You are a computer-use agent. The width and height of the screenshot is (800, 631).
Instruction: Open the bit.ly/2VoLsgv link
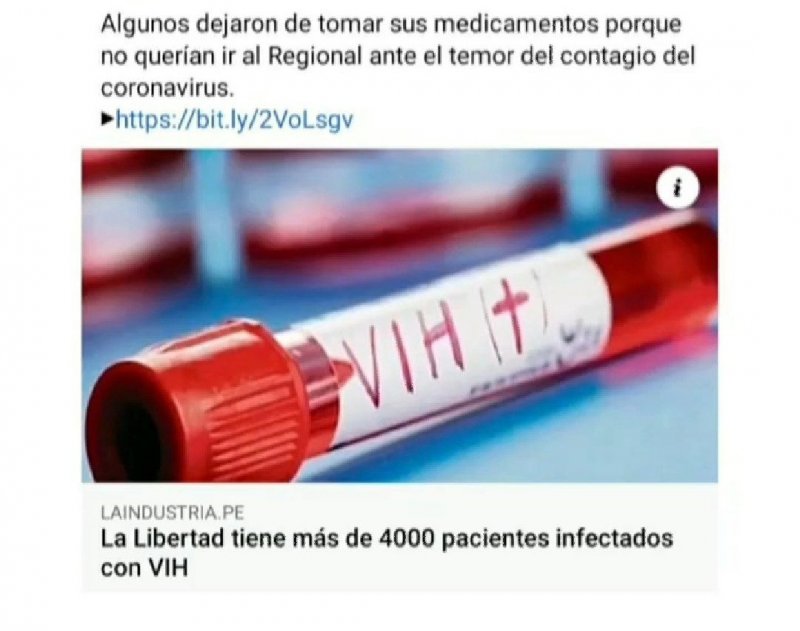click(x=234, y=120)
